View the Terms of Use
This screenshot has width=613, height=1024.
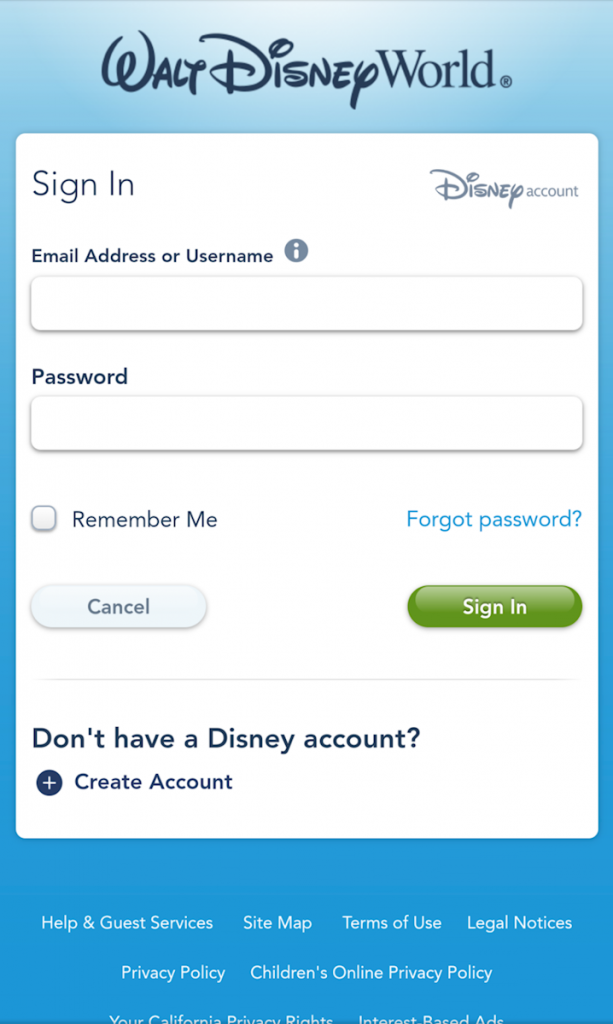[391, 923]
